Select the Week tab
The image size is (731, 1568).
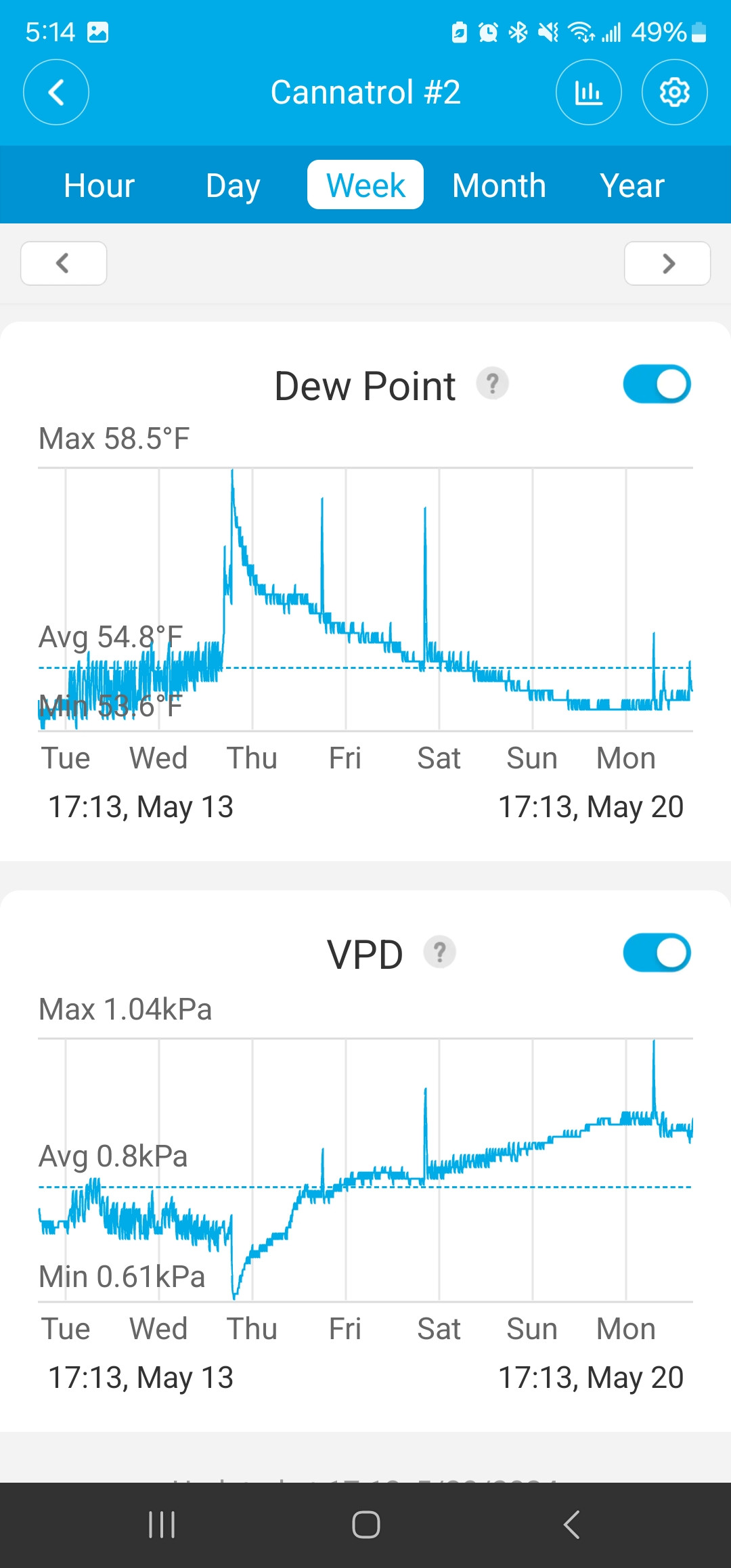click(365, 185)
